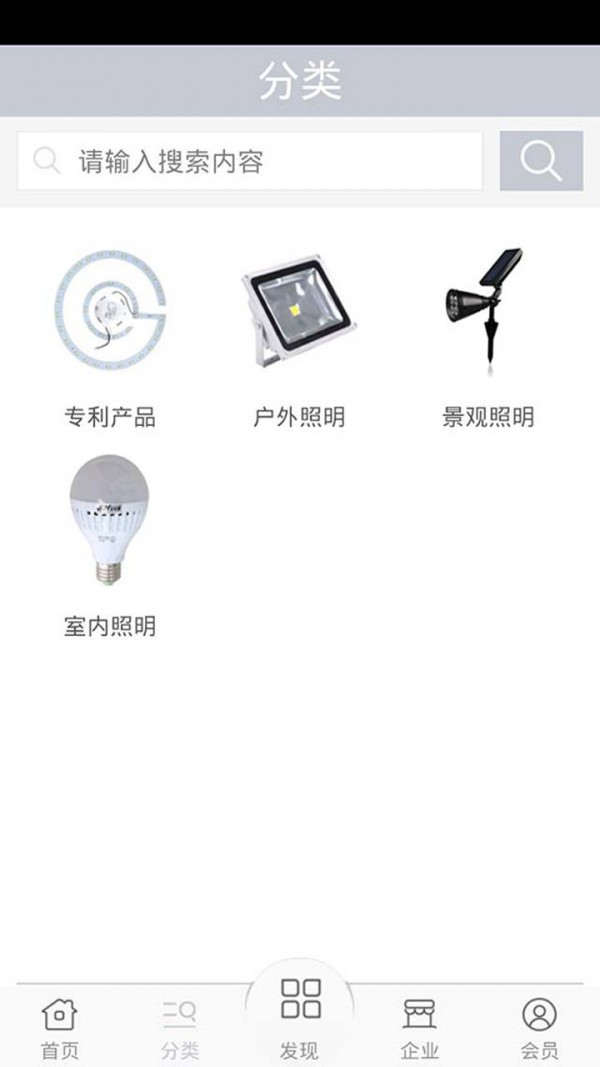Viewport: 600px width, 1067px height.
Task: Open the 专利产品 category
Action: coord(110,338)
